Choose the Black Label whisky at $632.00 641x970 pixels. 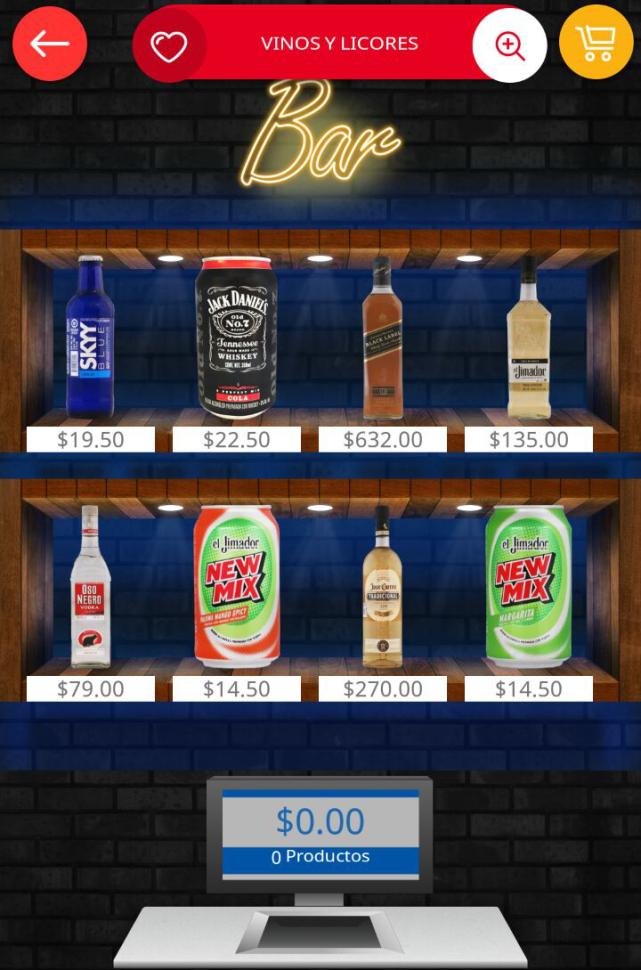point(382,337)
